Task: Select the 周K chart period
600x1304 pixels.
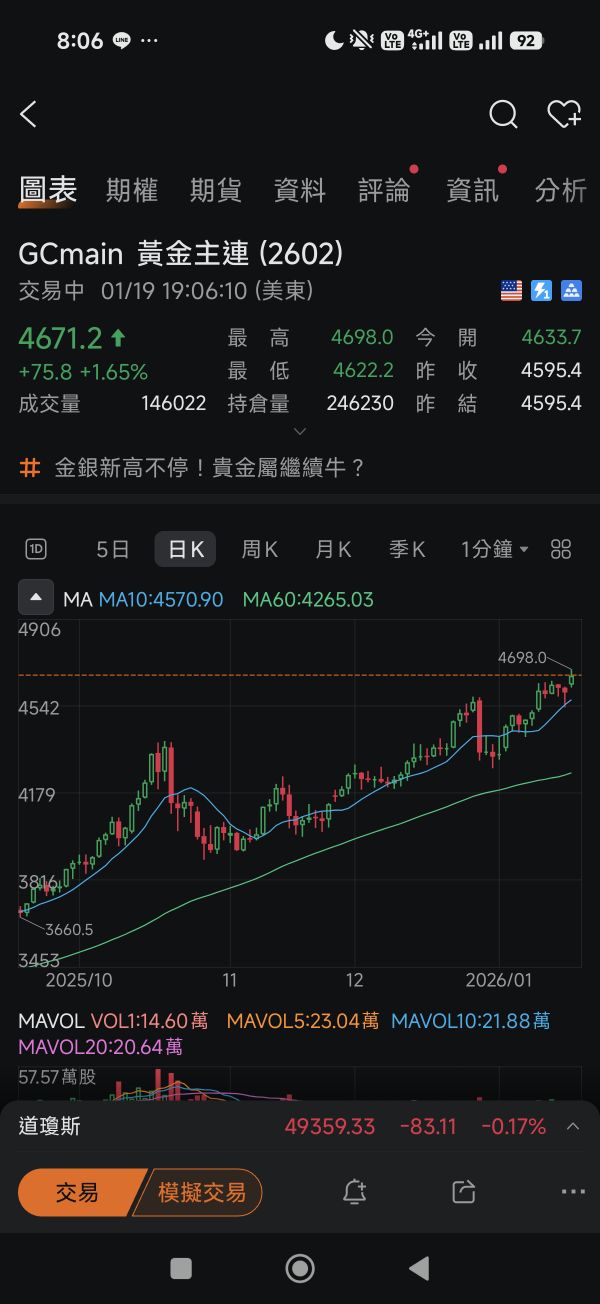Action: pyautogui.click(x=259, y=549)
